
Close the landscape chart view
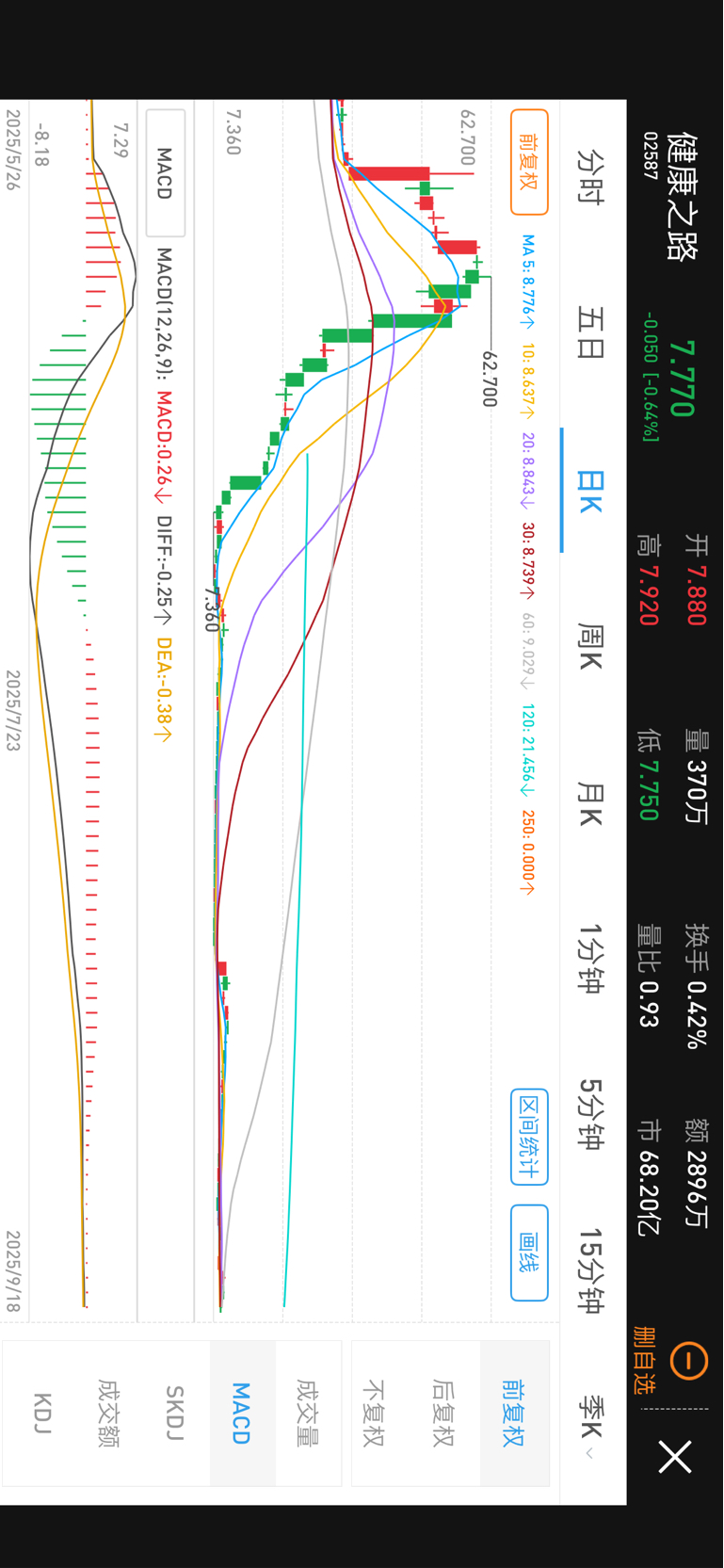point(675,1456)
